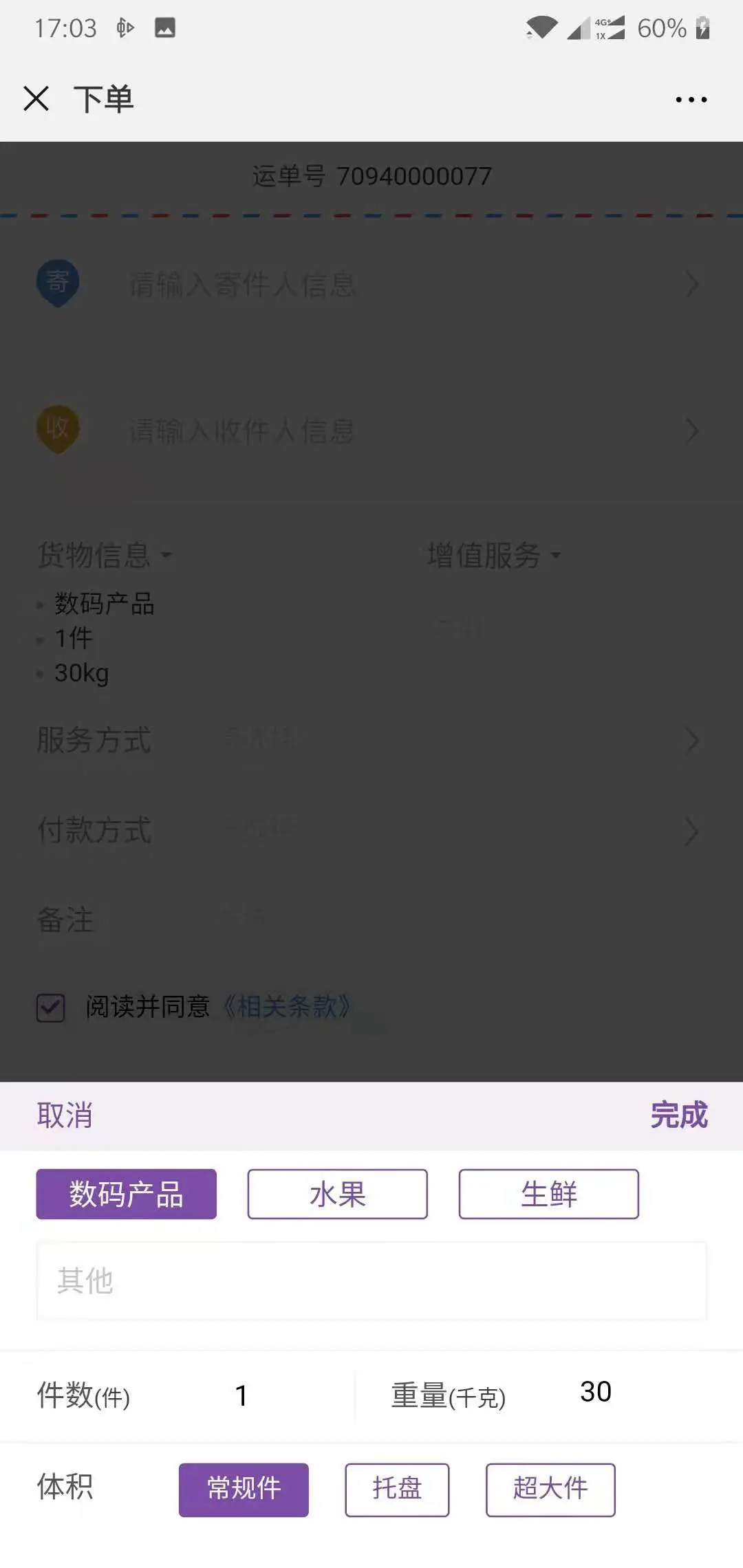Viewport: 743px width, 1568px height.
Task: Tap 完成 to confirm goods info
Action: coord(680,1115)
